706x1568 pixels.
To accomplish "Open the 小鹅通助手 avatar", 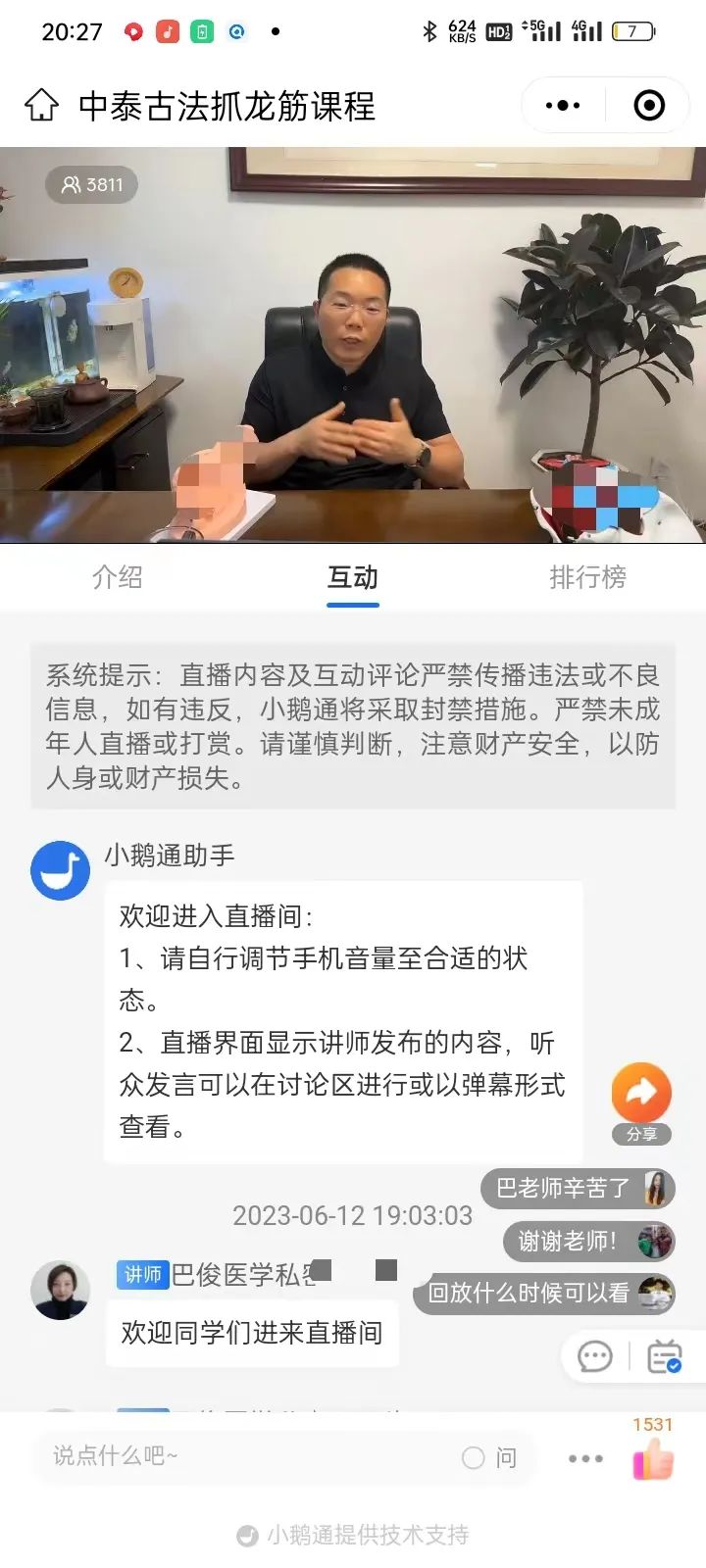I will pyautogui.click(x=60, y=869).
